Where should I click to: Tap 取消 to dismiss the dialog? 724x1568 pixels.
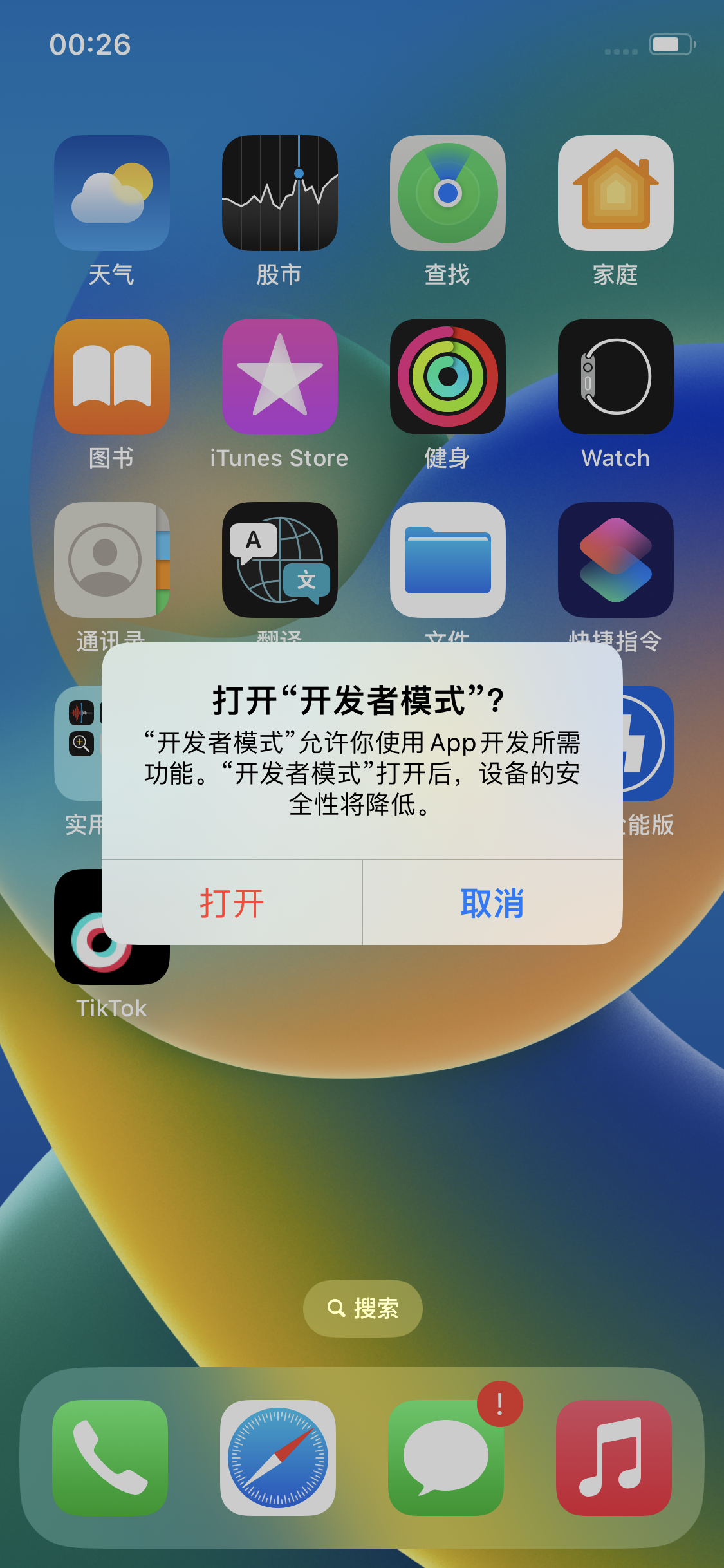tap(492, 903)
